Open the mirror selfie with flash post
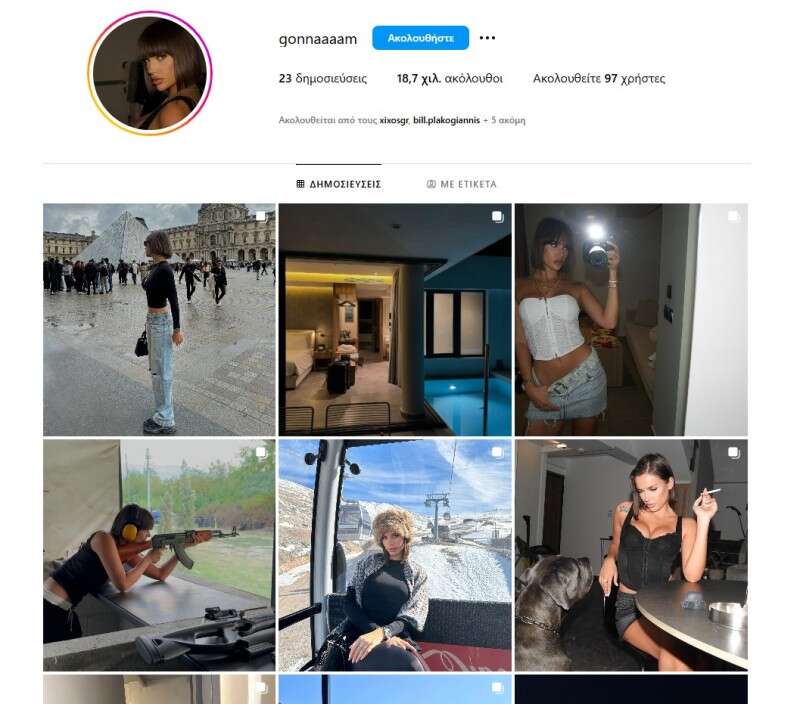800x704 pixels. coord(631,319)
